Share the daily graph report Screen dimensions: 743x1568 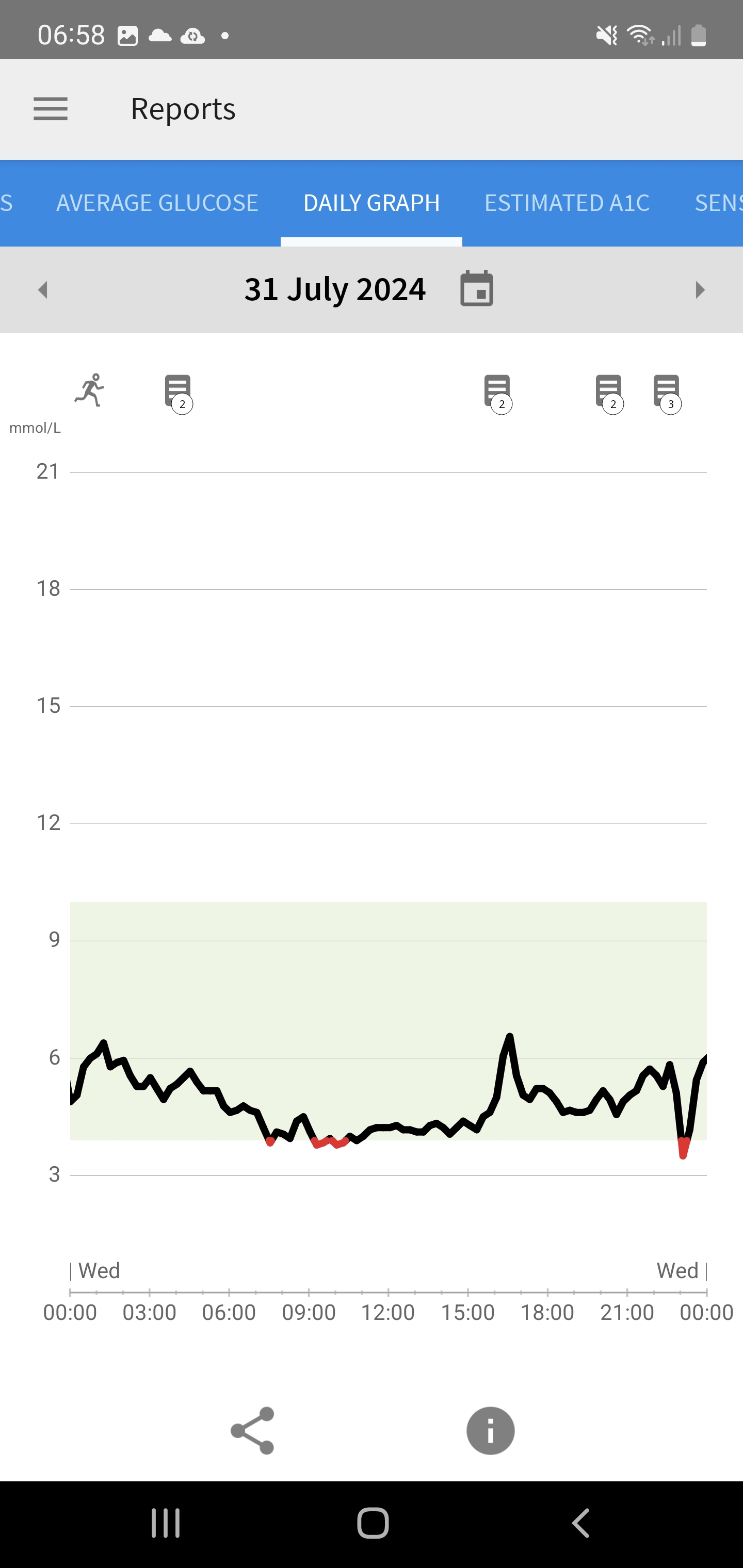pyautogui.click(x=253, y=1430)
